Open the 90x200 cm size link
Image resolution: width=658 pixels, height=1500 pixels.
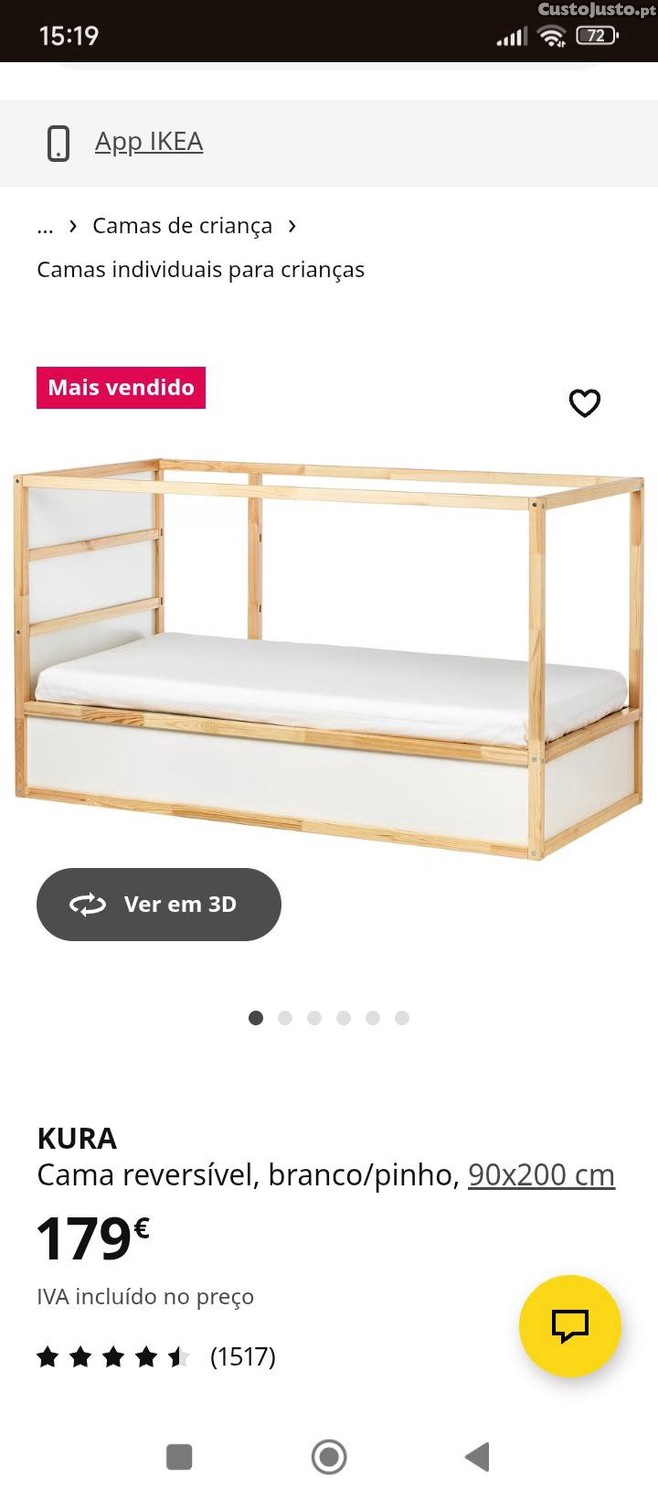tap(541, 1174)
